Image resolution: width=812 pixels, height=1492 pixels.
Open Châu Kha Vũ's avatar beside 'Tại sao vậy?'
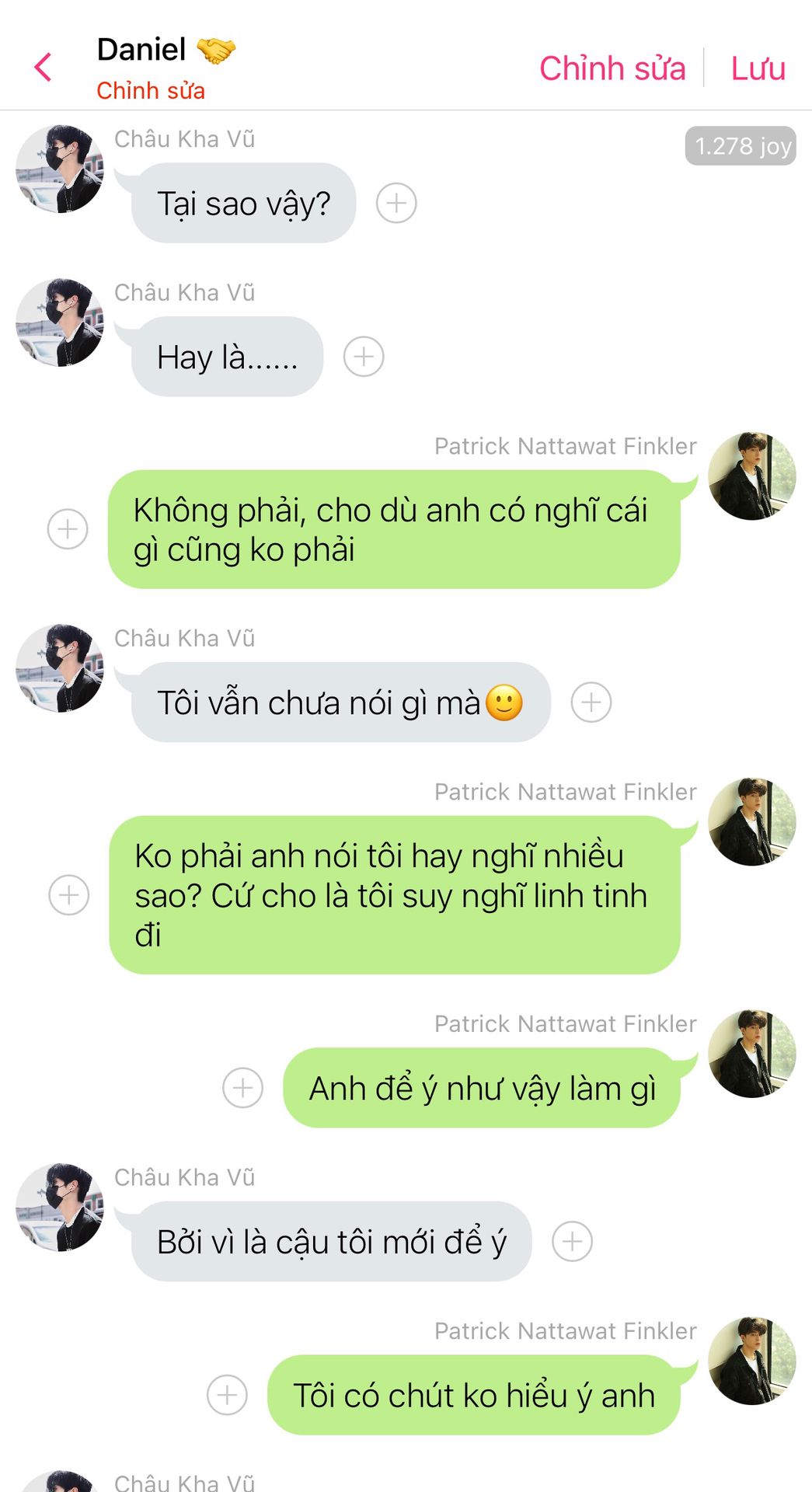click(x=60, y=169)
